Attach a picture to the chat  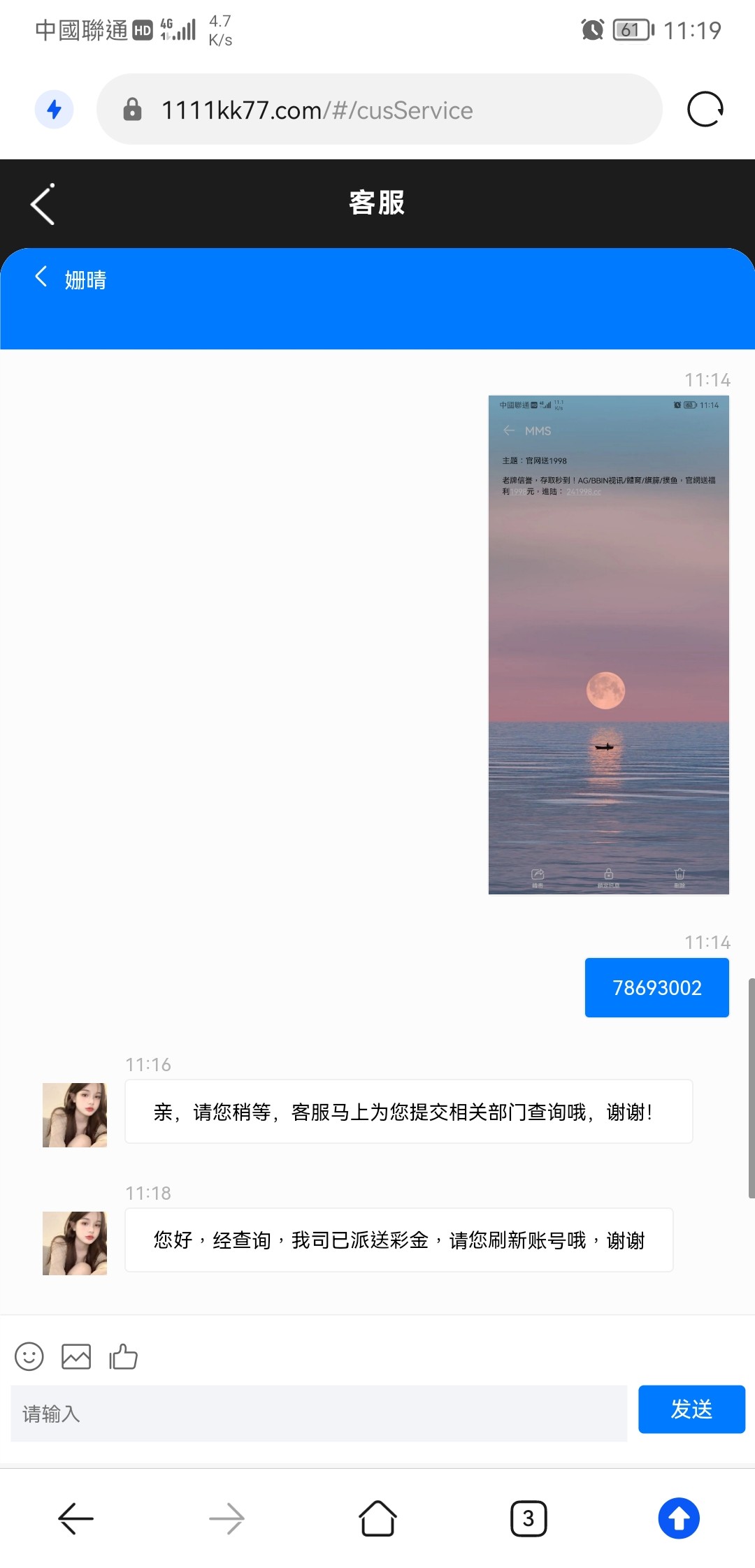click(x=76, y=1356)
